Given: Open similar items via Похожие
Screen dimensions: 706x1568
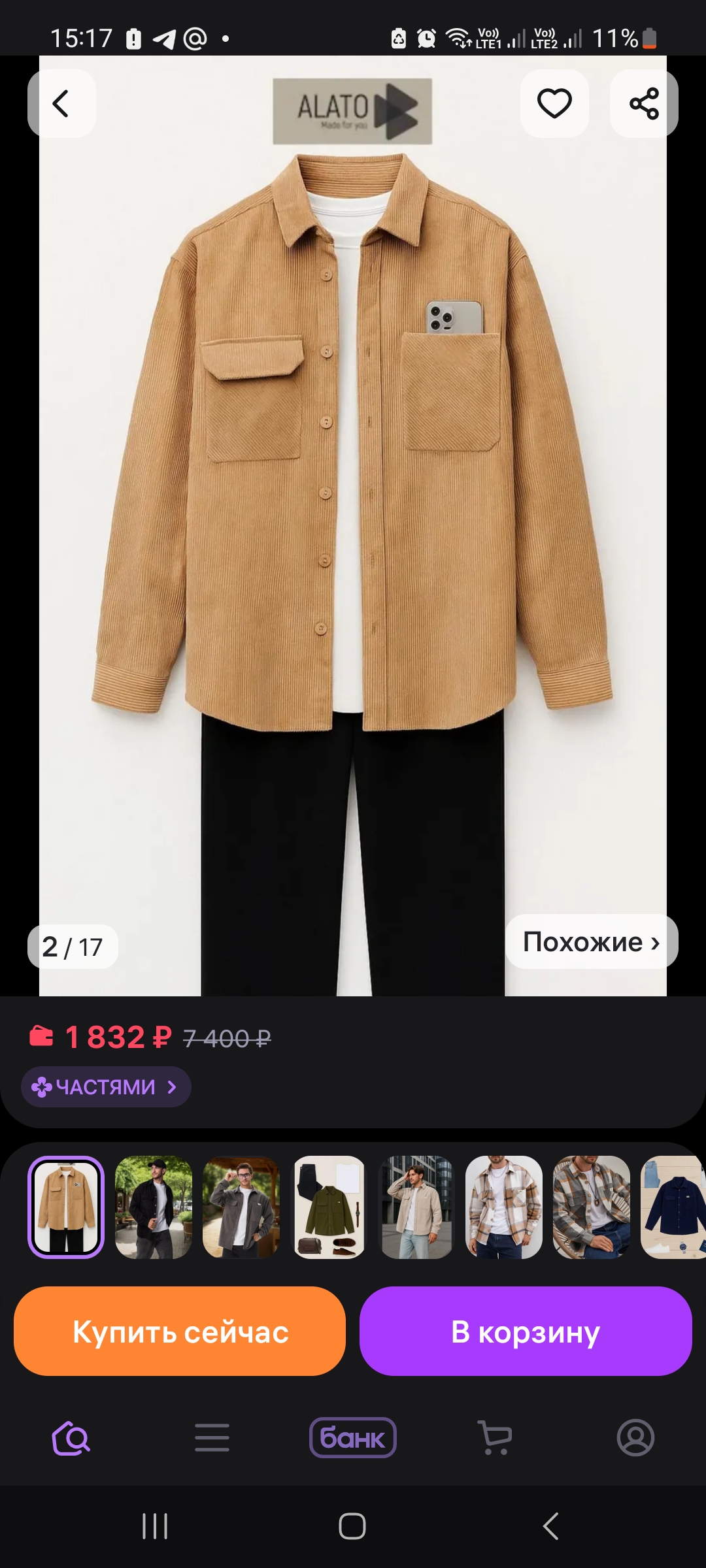Looking at the screenshot, I should point(591,941).
